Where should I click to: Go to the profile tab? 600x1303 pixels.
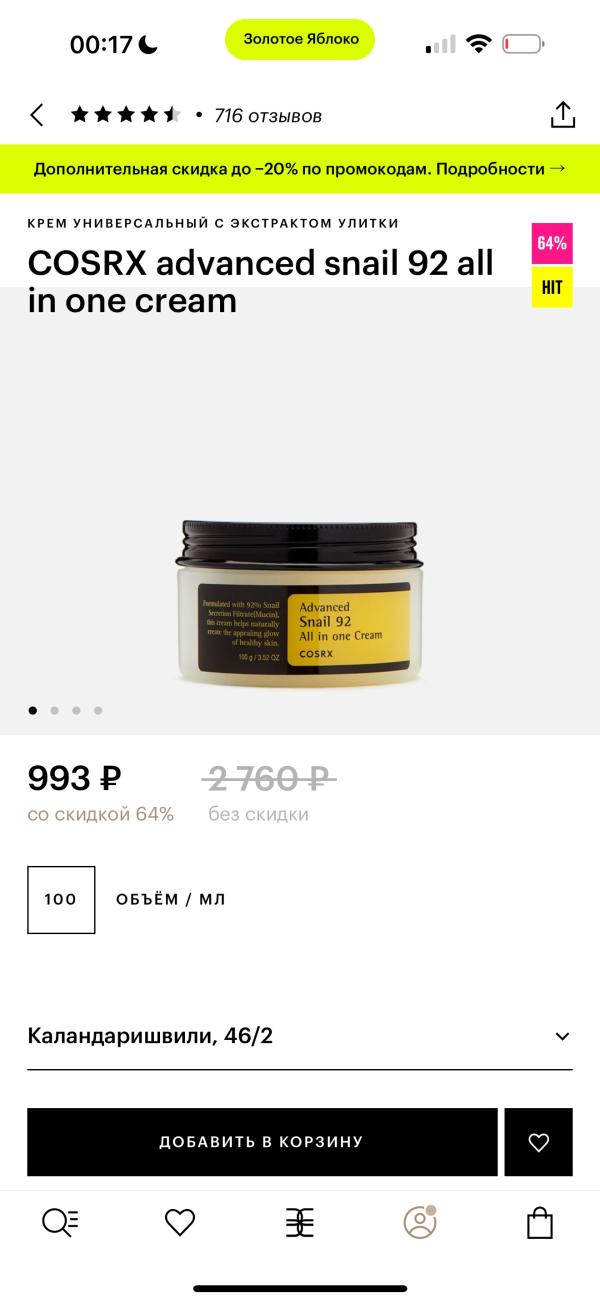click(x=420, y=1222)
